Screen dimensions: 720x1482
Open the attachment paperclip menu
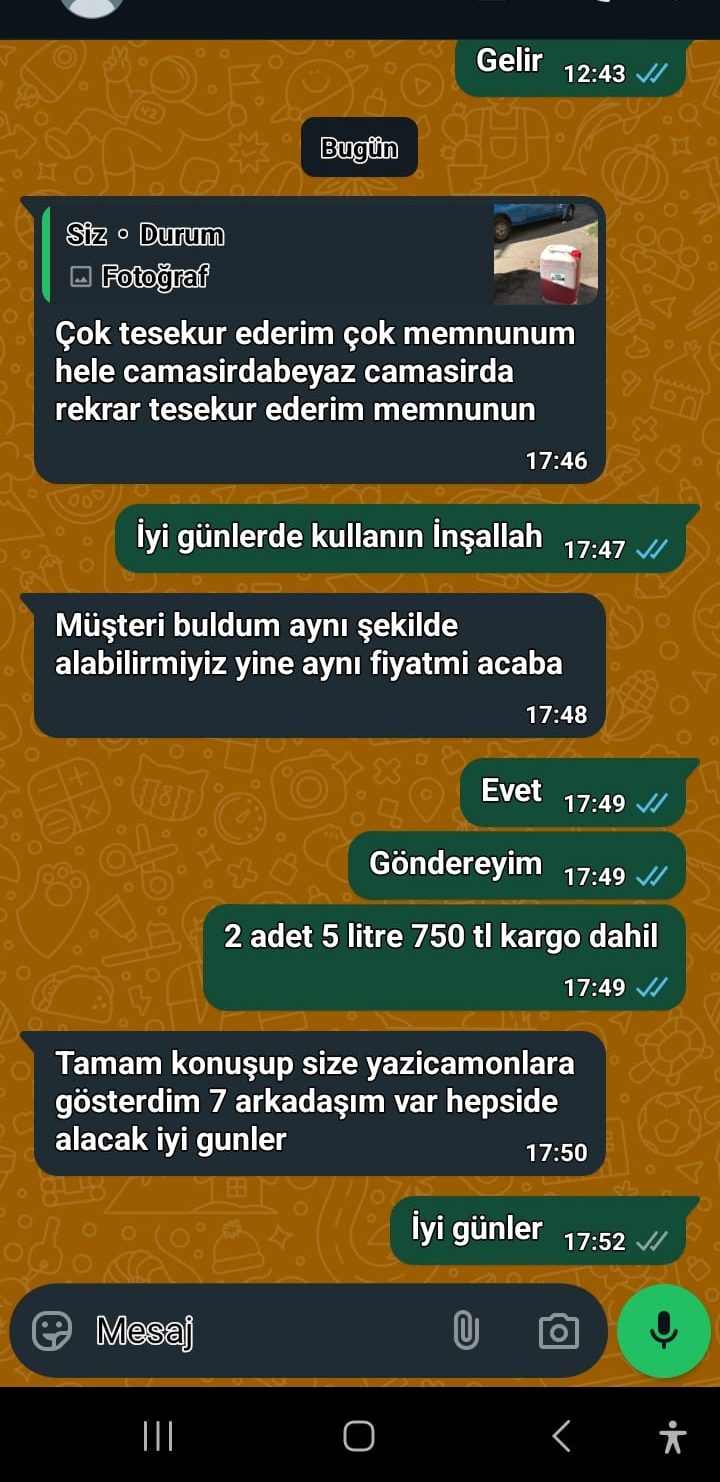pyautogui.click(x=466, y=1331)
